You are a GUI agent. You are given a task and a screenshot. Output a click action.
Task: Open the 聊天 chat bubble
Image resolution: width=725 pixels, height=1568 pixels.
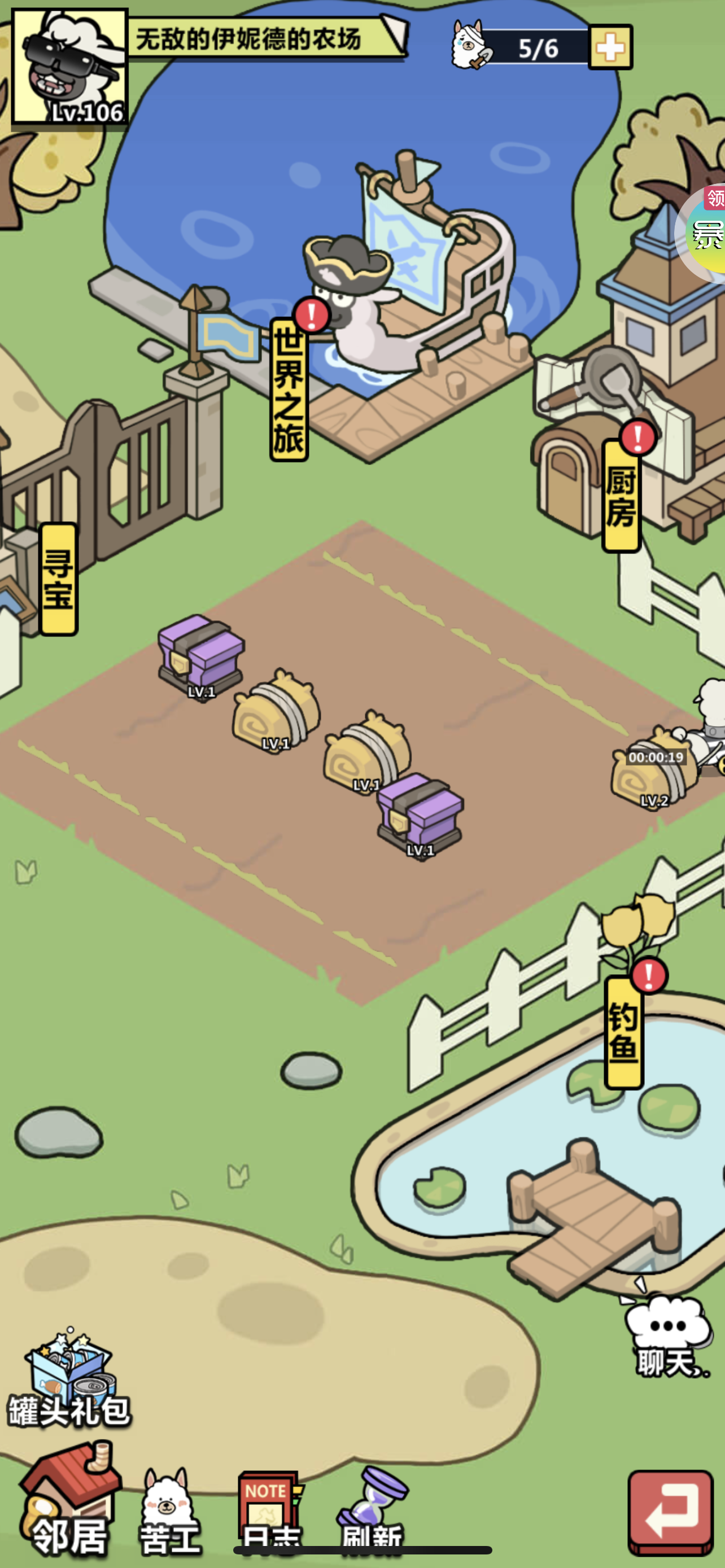pos(668,1336)
